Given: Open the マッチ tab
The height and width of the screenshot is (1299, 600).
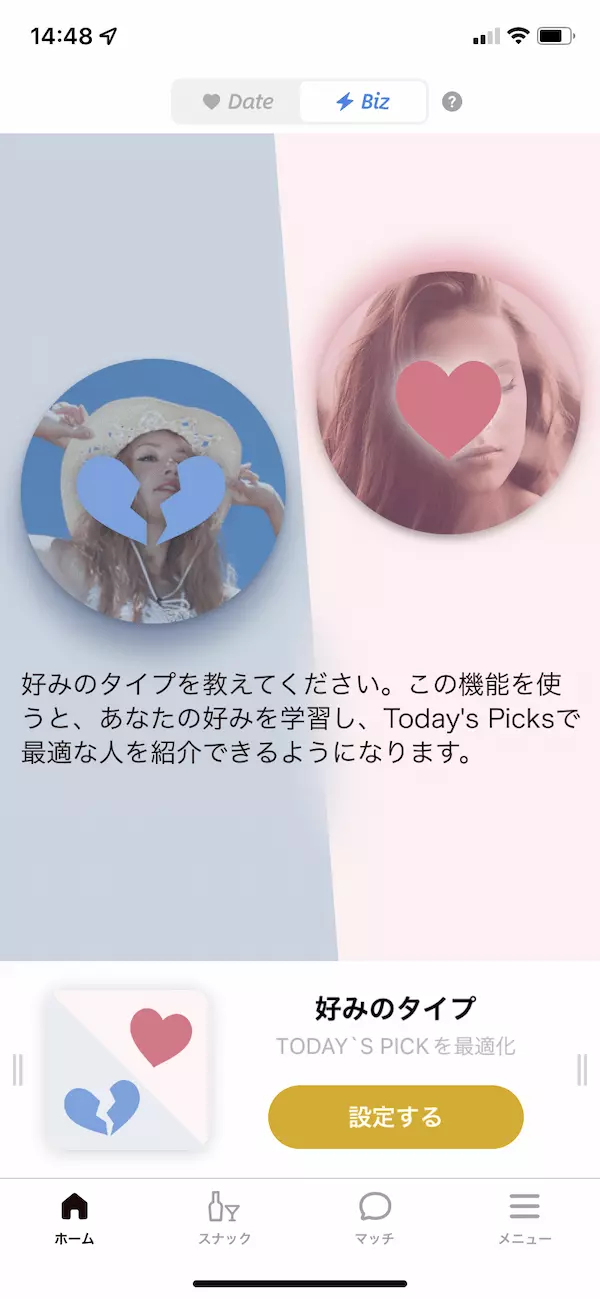Looking at the screenshot, I should click(x=374, y=1218).
